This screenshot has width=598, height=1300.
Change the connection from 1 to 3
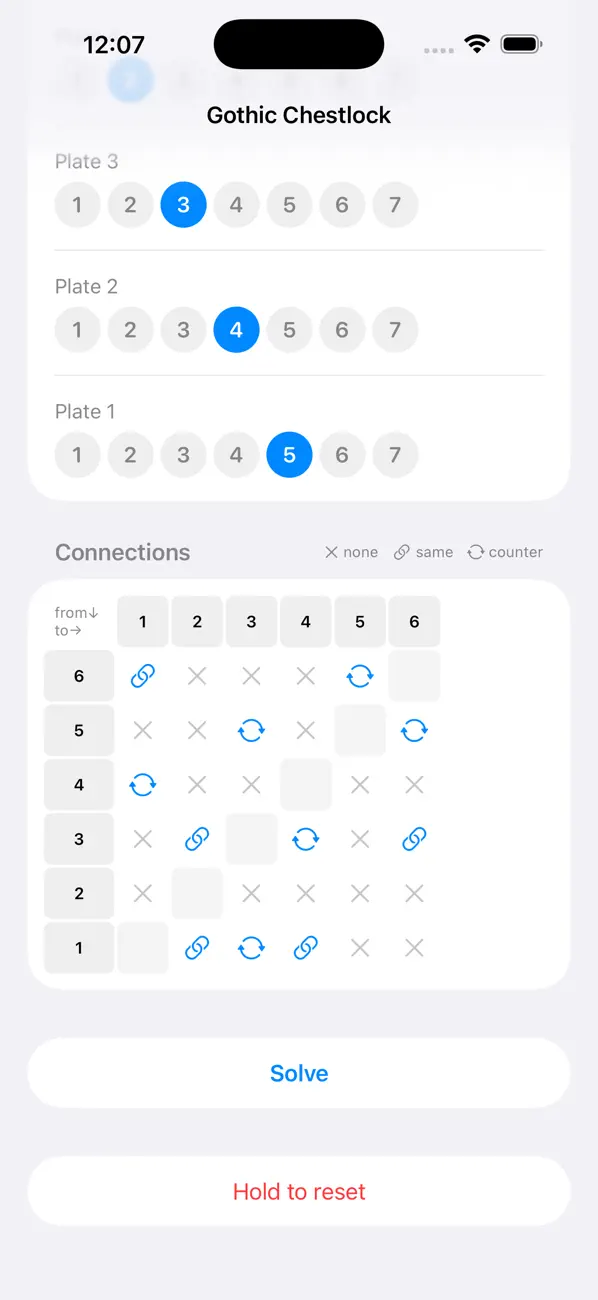(251, 947)
